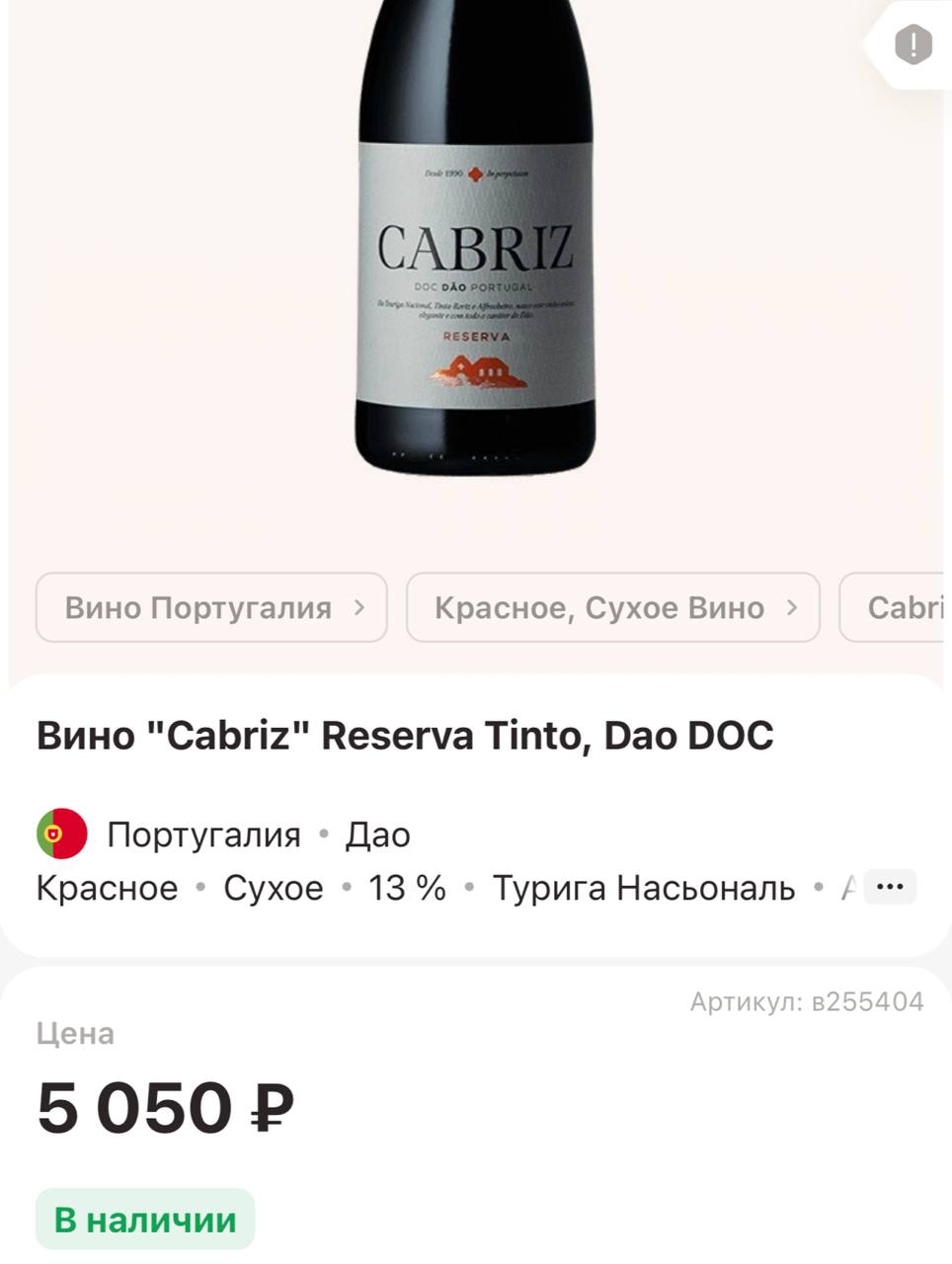Tap the exclamation report icon

(x=912, y=45)
